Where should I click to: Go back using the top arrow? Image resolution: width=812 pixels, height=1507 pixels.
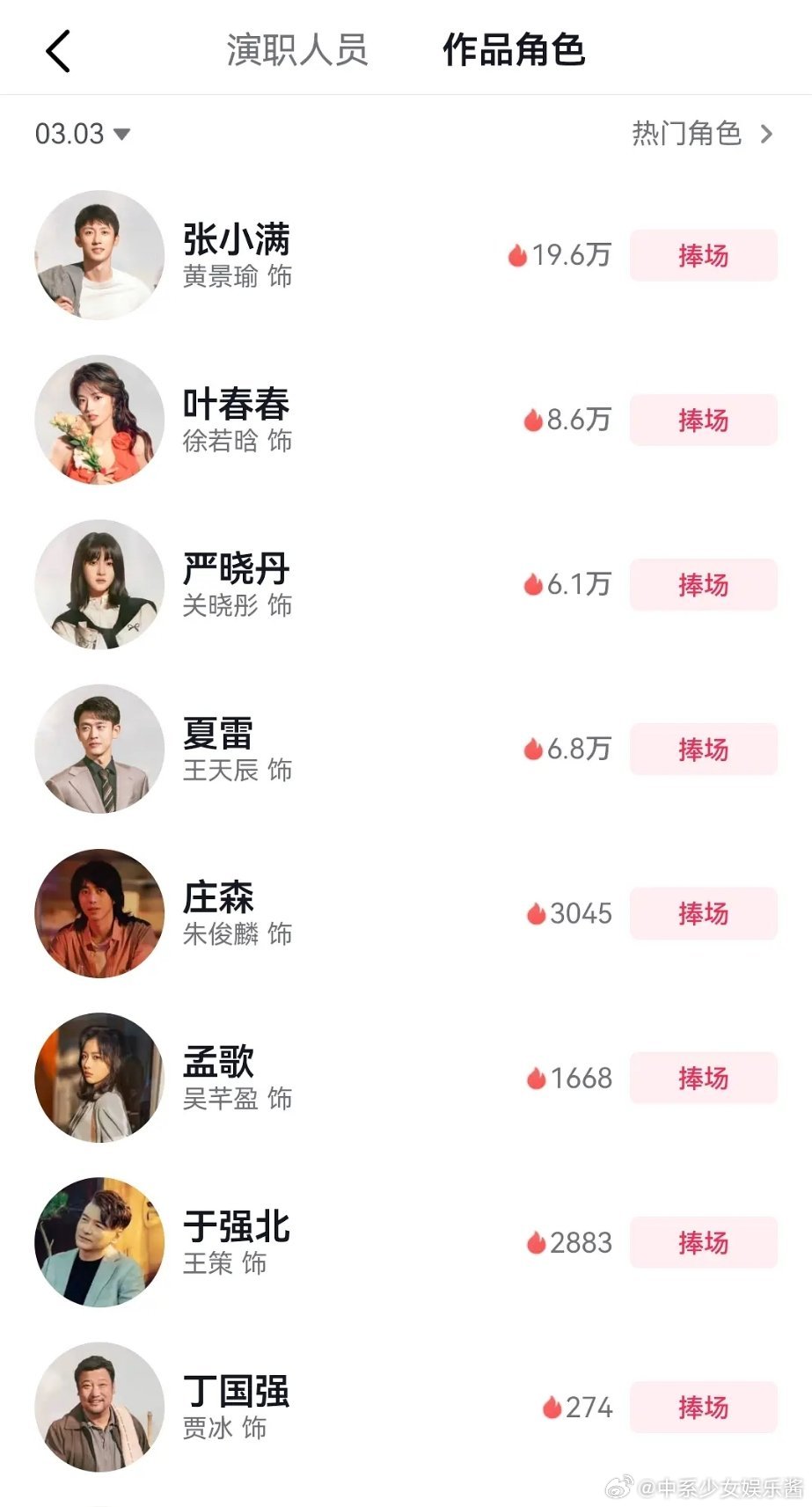click(x=58, y=50)
